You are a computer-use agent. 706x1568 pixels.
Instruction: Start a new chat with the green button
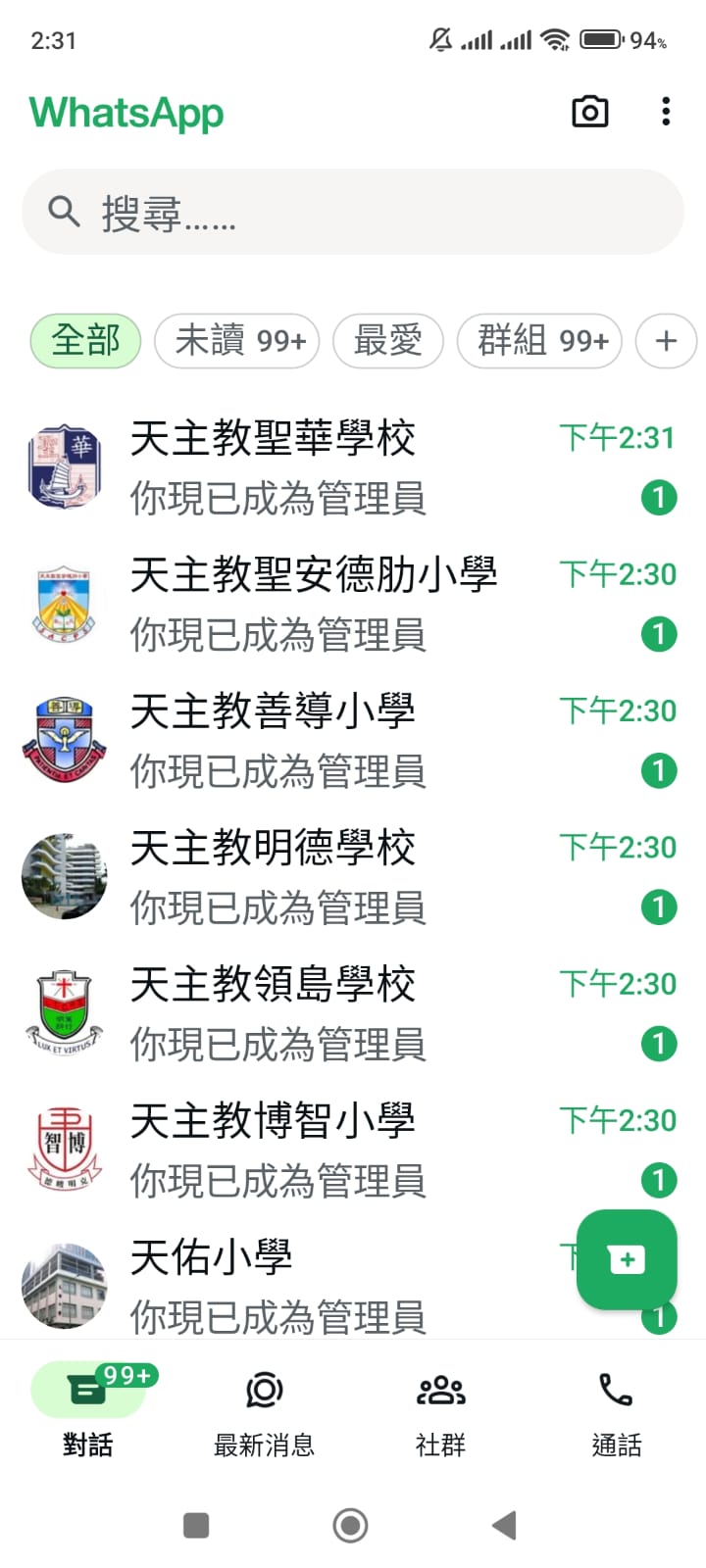(x=627, y=1259)
